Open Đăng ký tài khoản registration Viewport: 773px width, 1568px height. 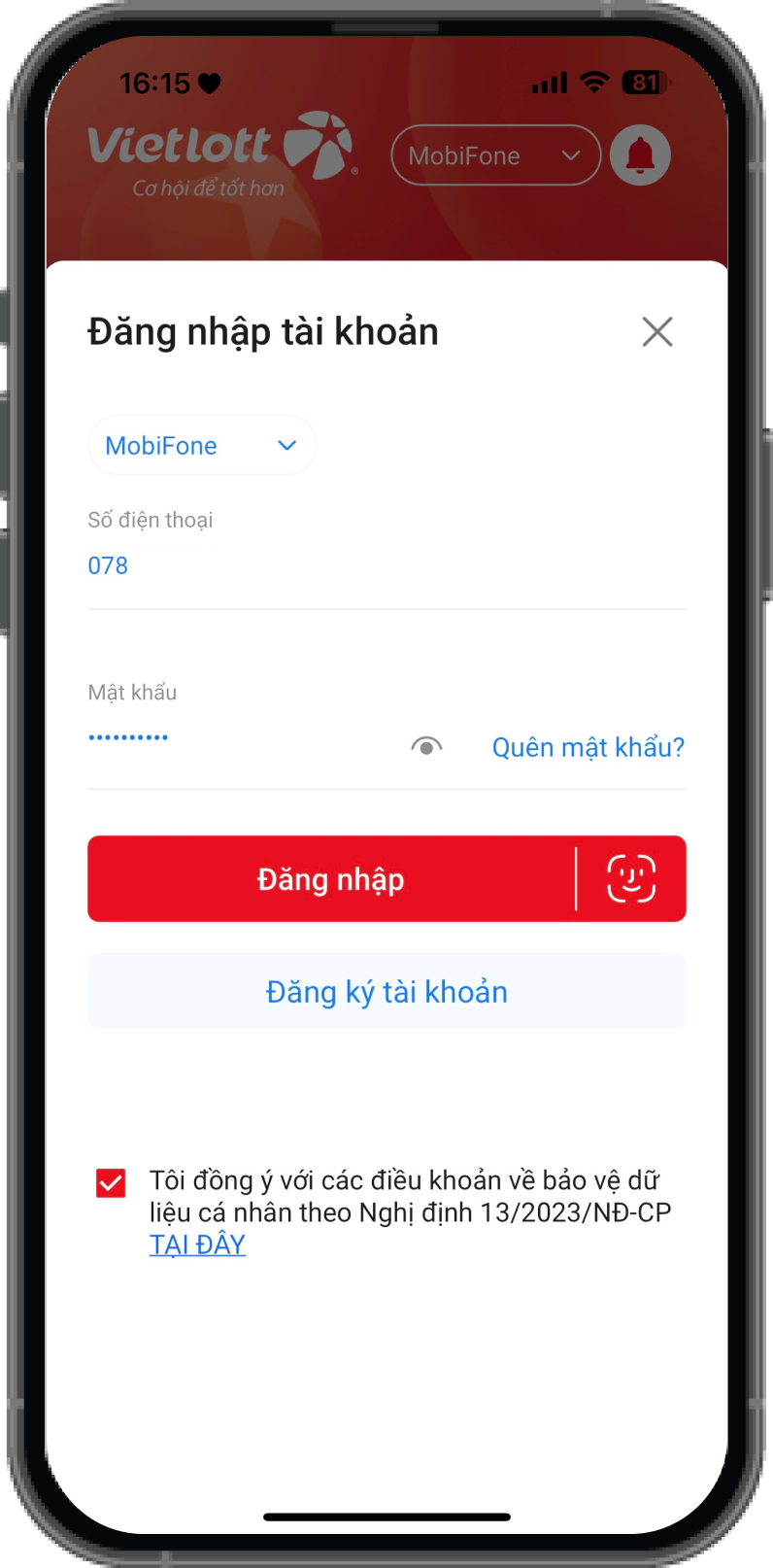pos(386,992)
